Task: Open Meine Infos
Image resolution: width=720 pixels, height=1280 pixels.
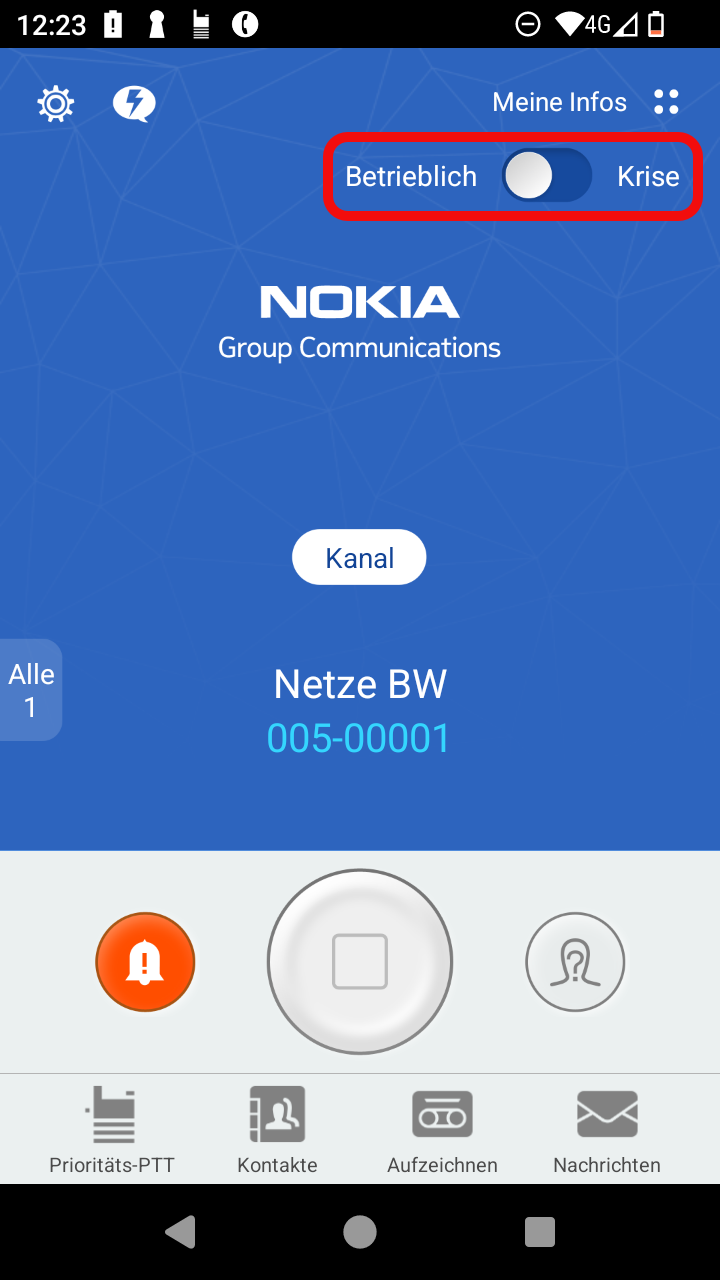Action: click(x=558, y=101)
